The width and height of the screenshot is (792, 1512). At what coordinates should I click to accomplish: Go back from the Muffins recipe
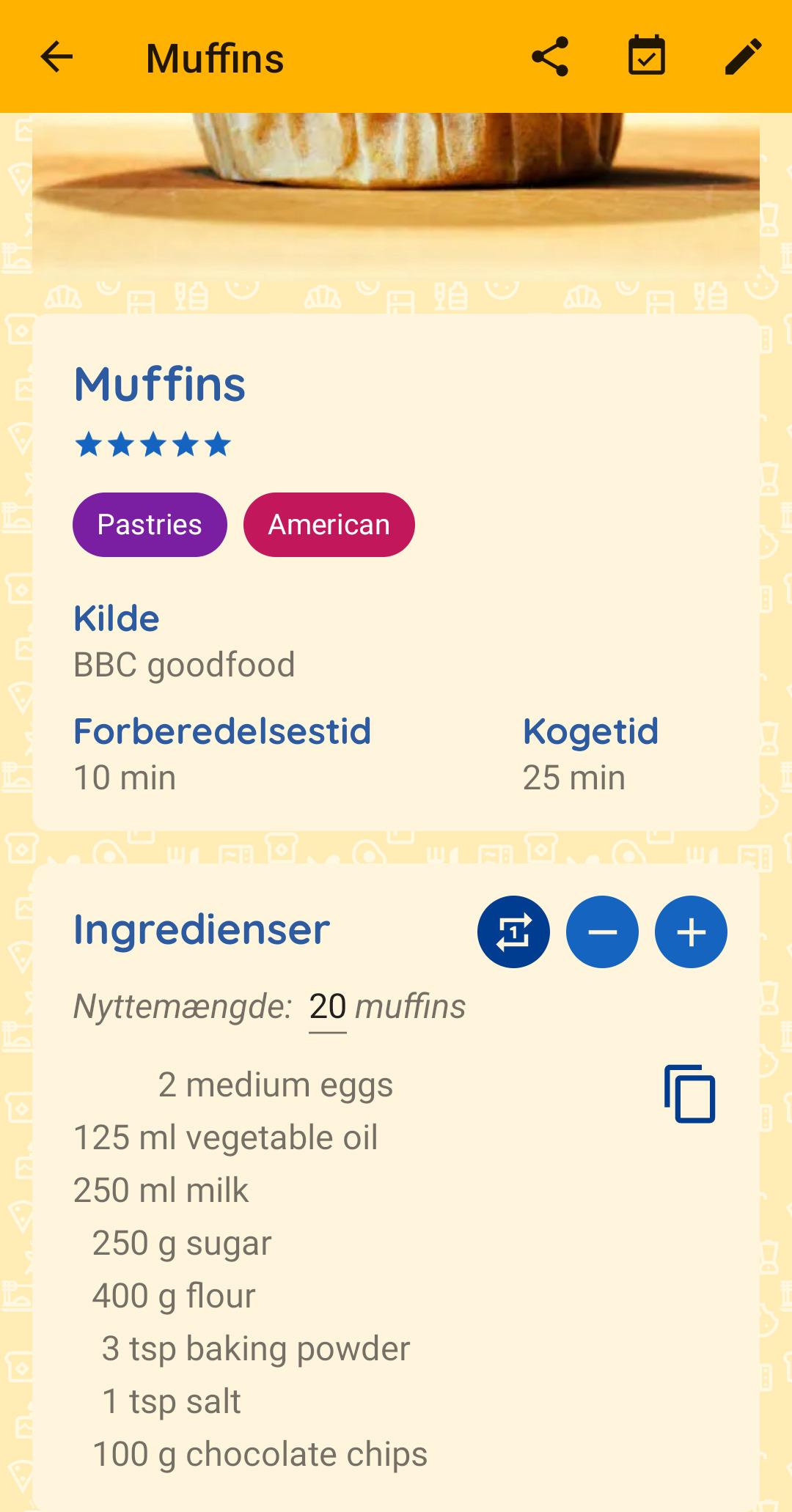coord(56,57)
